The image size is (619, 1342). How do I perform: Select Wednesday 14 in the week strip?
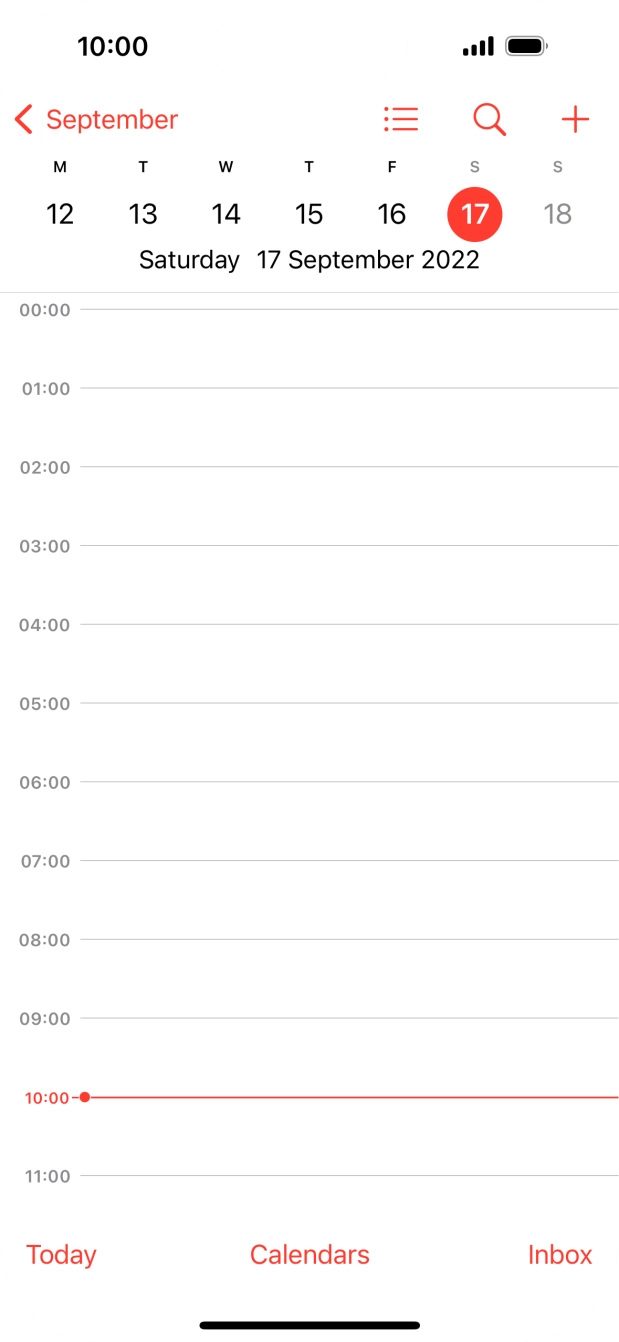coord(226,213)
